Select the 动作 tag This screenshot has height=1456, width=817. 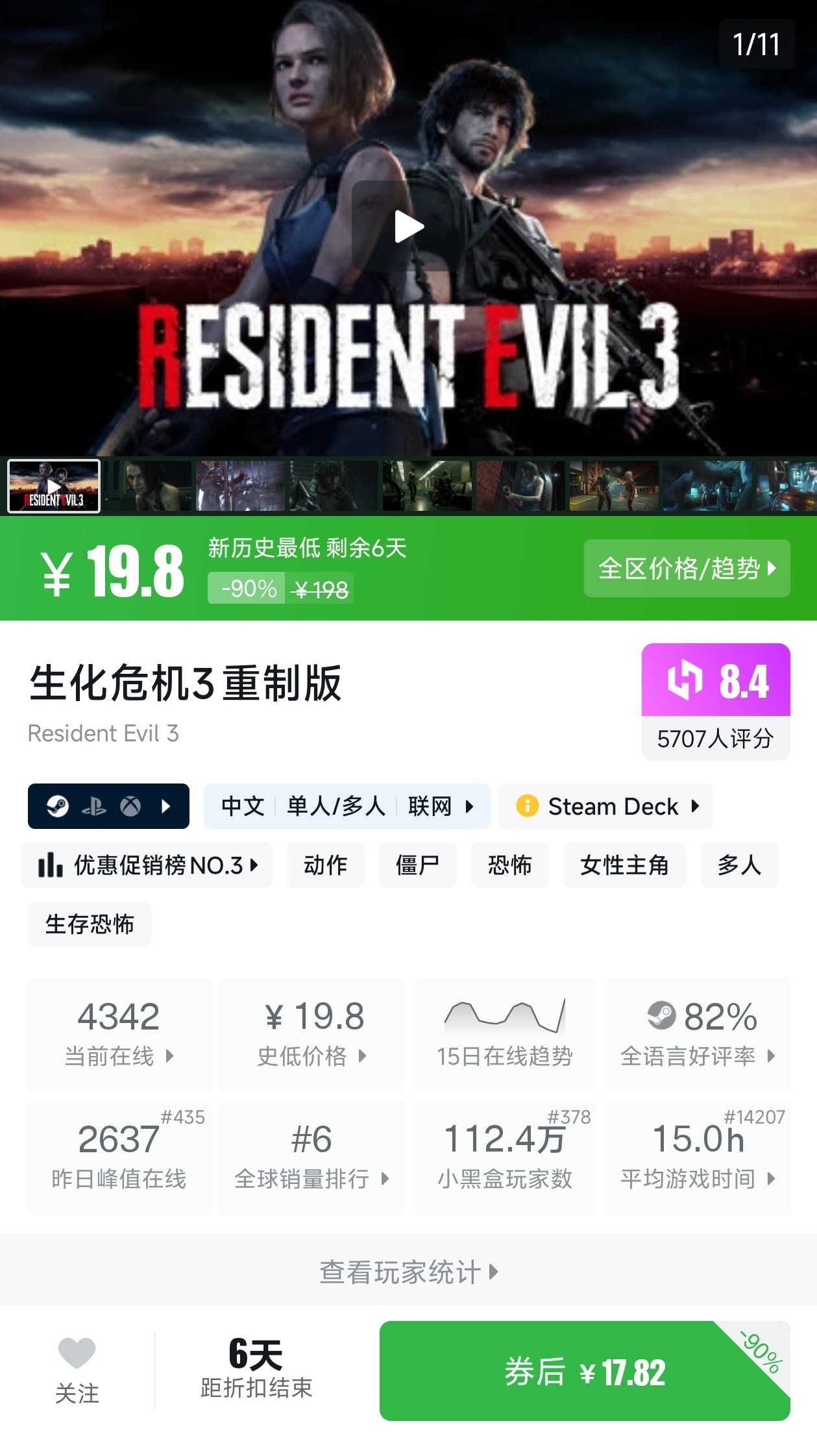click(x=325, y=865)
